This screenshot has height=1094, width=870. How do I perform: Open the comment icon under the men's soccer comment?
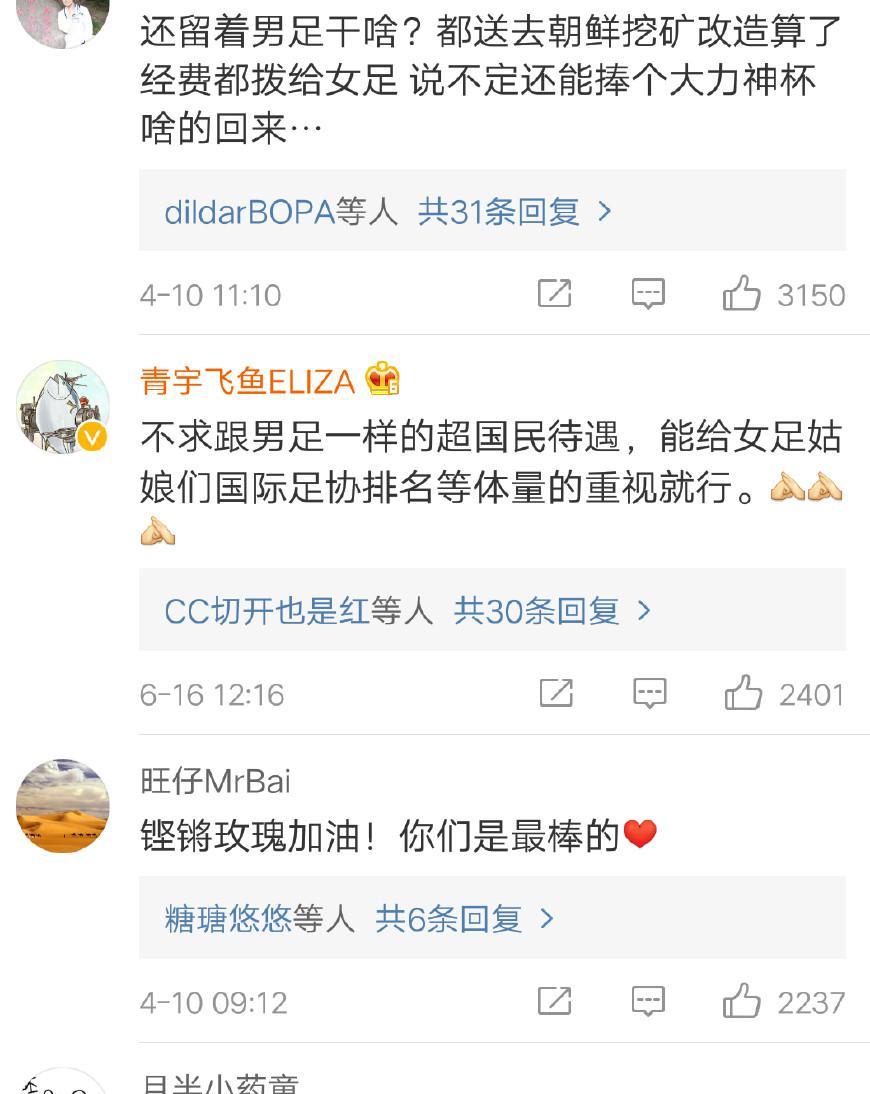coord(650,293)
